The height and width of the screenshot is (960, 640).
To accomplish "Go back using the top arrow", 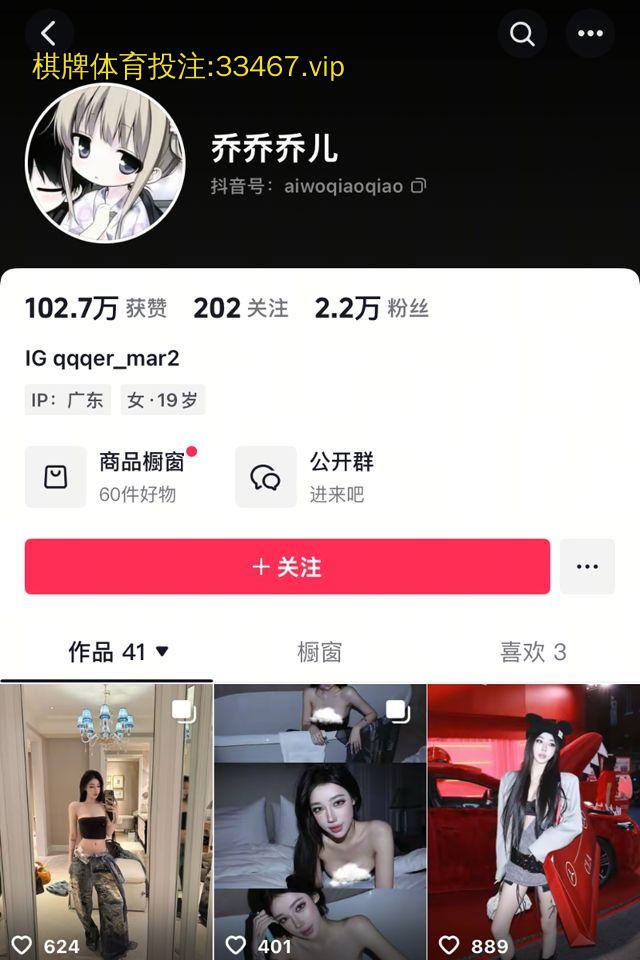I will point(48,33).
